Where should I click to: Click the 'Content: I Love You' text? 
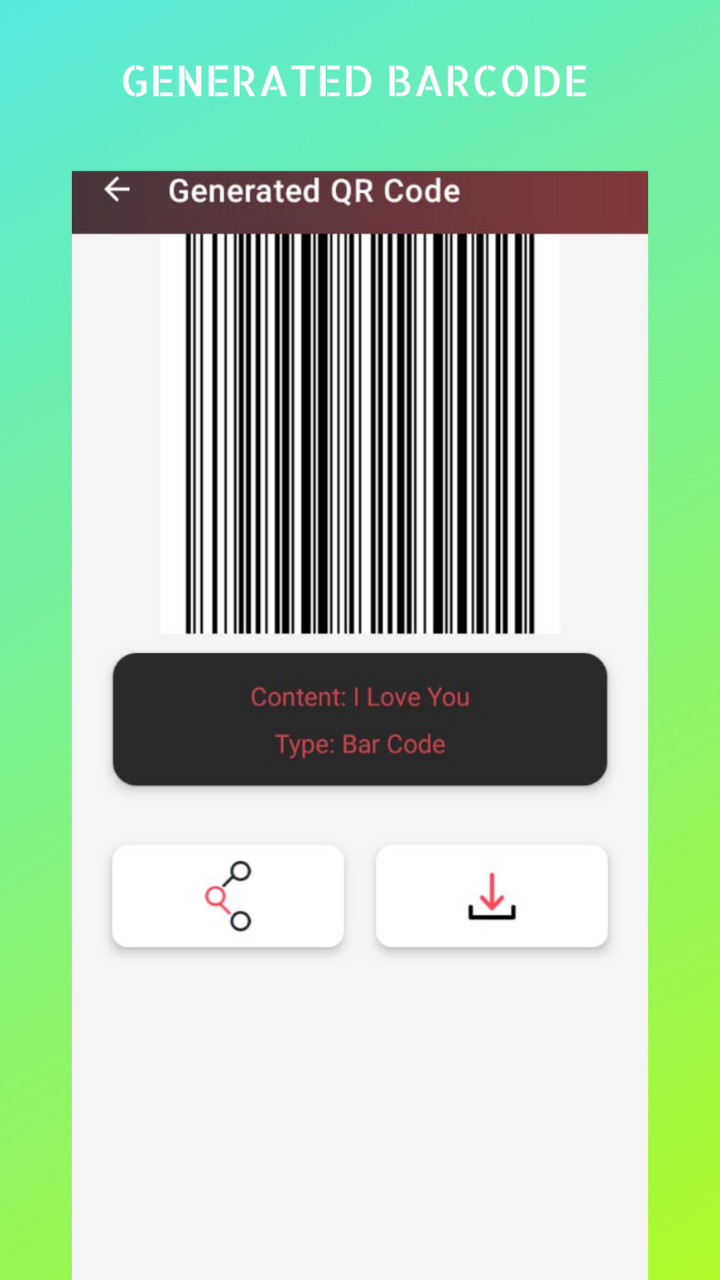pos(360,697)
